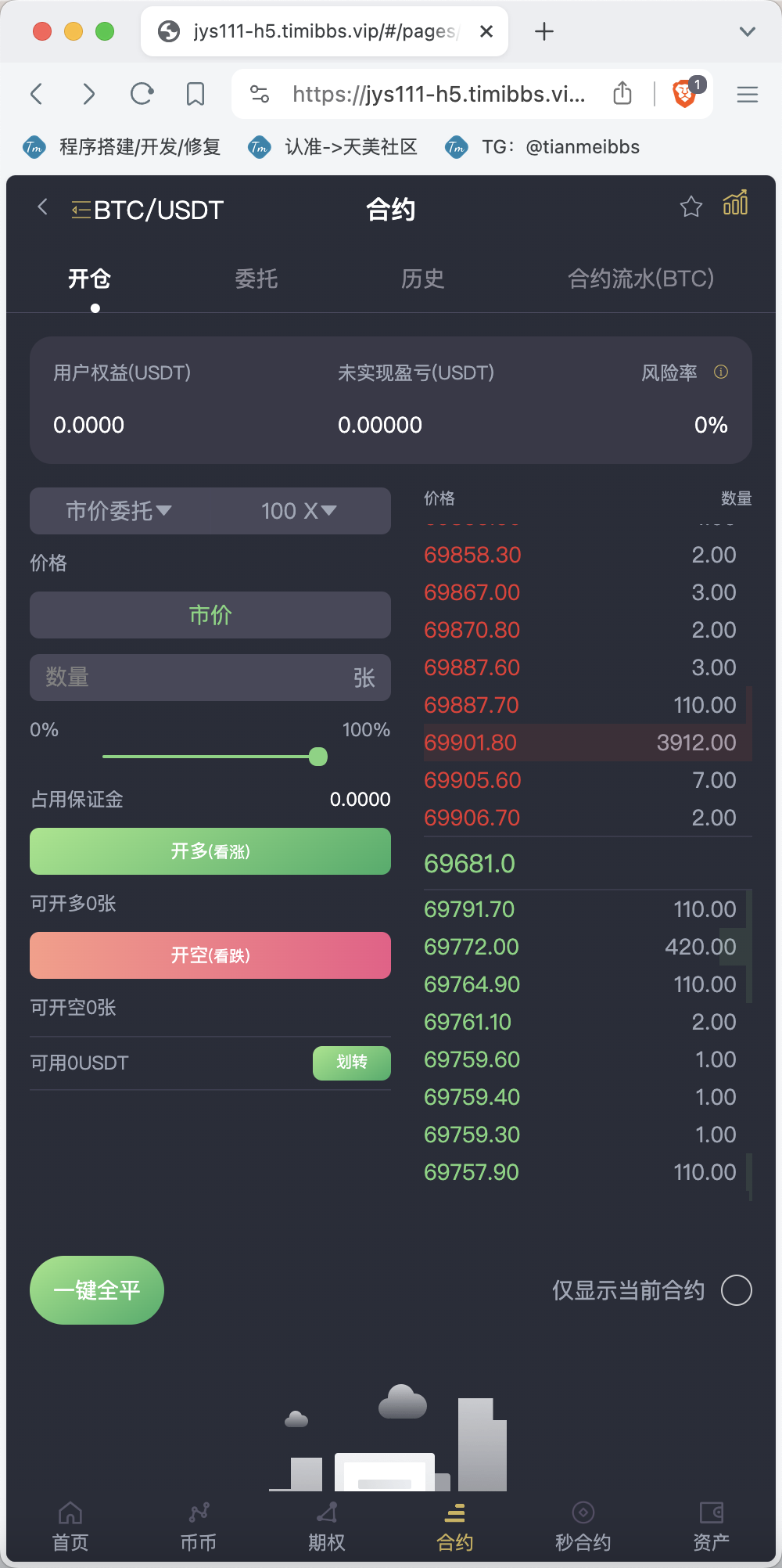
Task: Toggle 仅显示当前合约 option
Action: pyautogui.click(x=736, y=1290)
